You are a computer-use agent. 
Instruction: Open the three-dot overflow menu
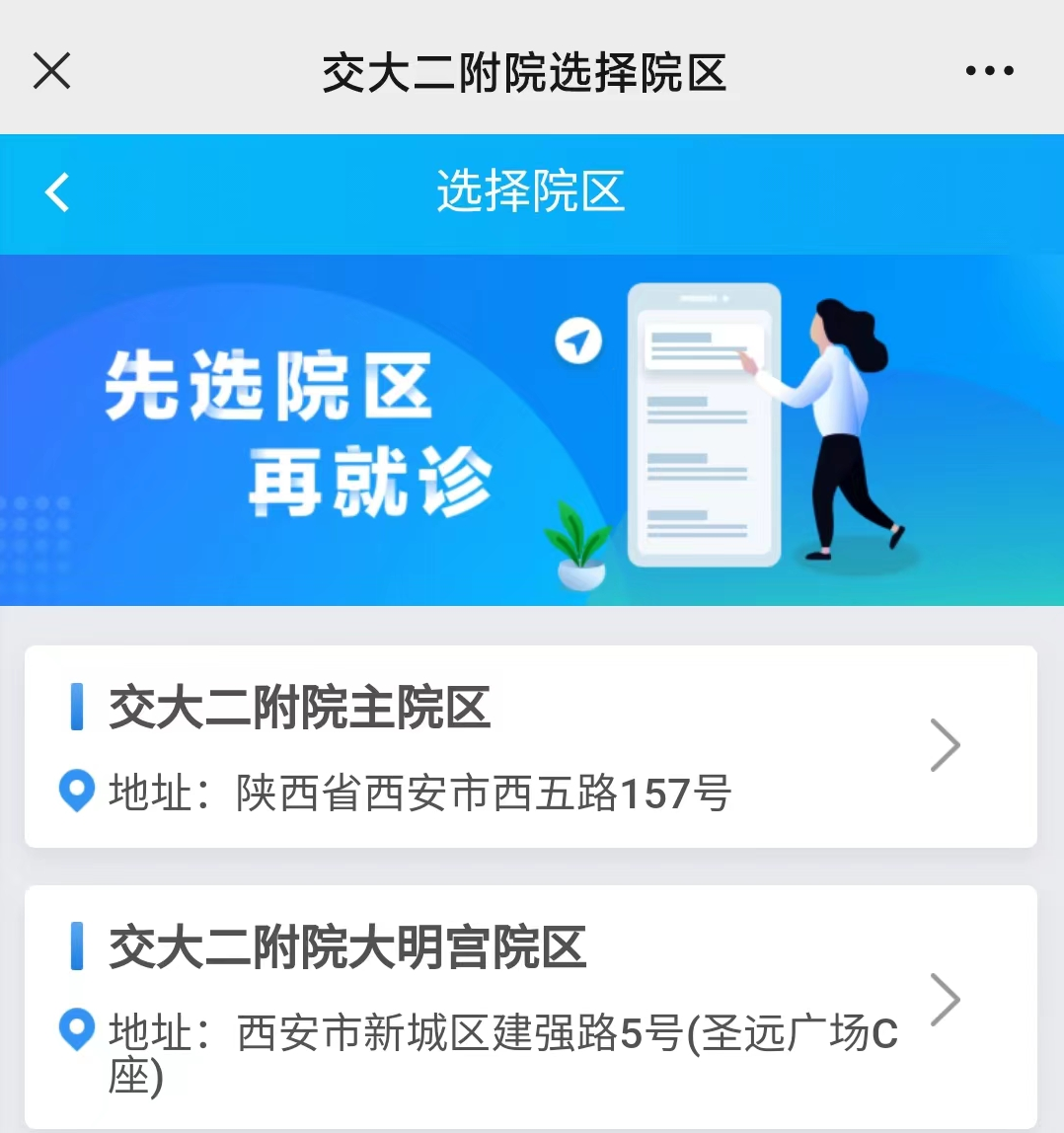989,71
